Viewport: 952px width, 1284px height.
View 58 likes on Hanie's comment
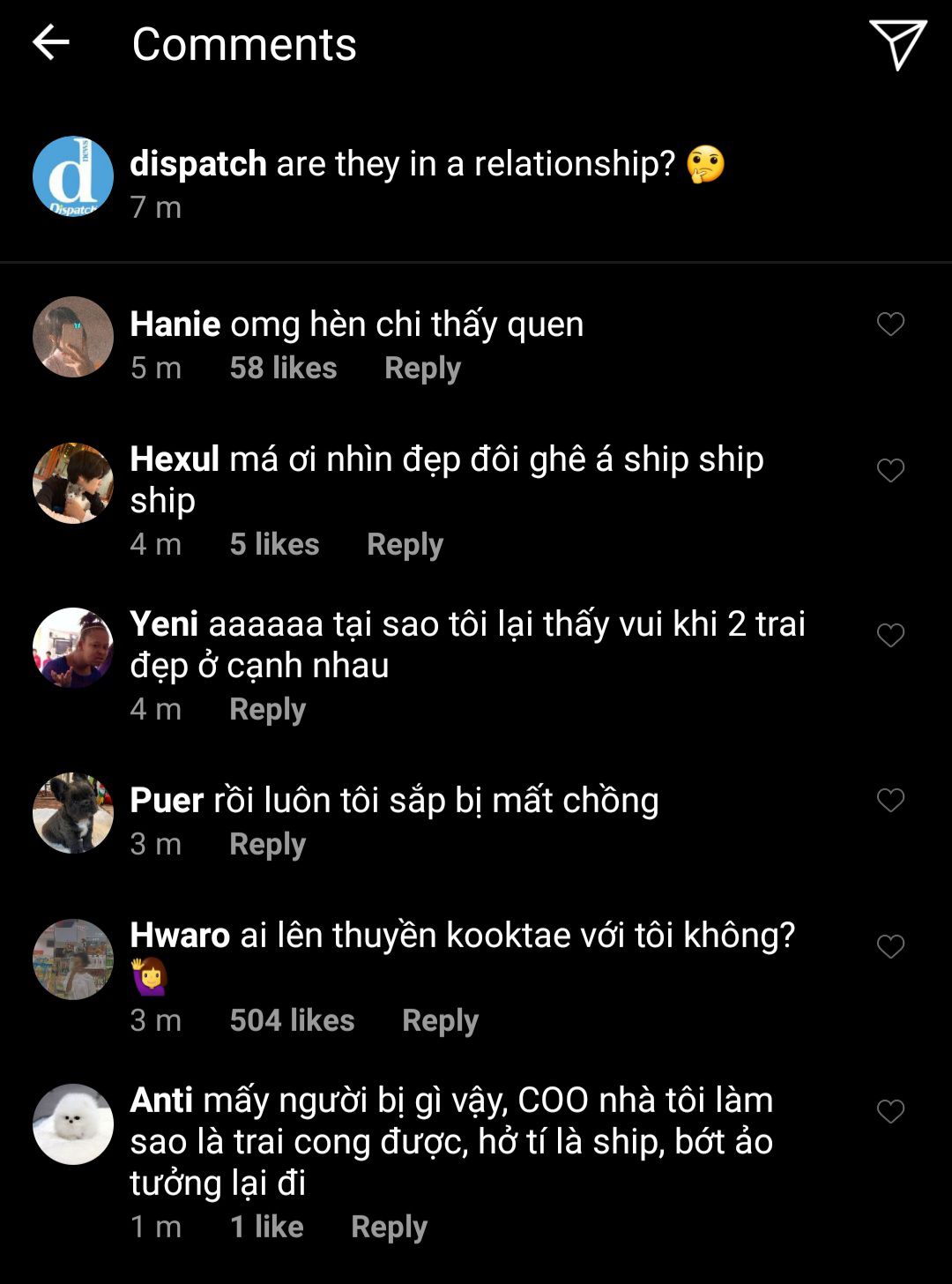283,368
